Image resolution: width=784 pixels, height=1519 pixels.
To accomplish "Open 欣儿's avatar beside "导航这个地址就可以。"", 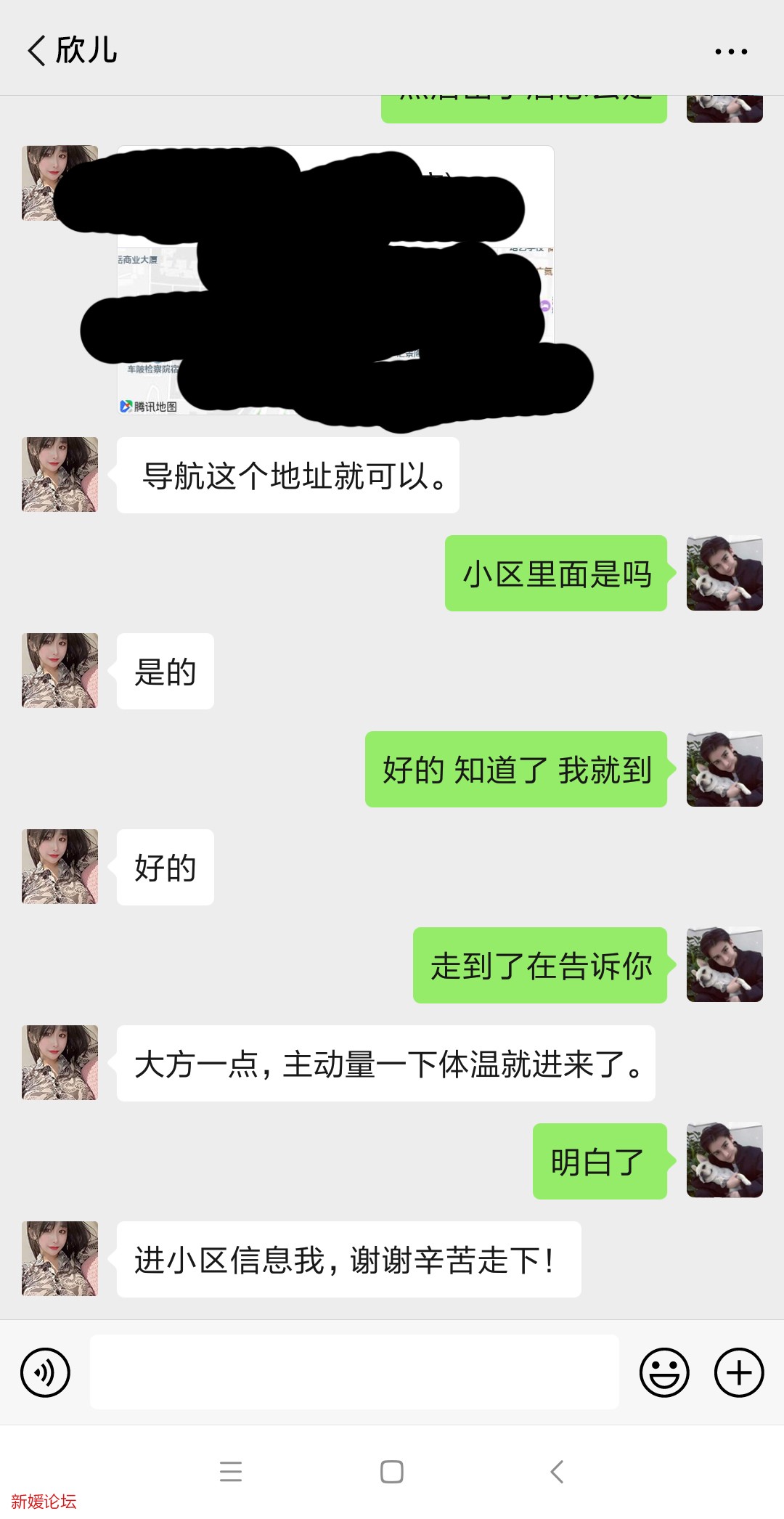I will coord(60,475).
